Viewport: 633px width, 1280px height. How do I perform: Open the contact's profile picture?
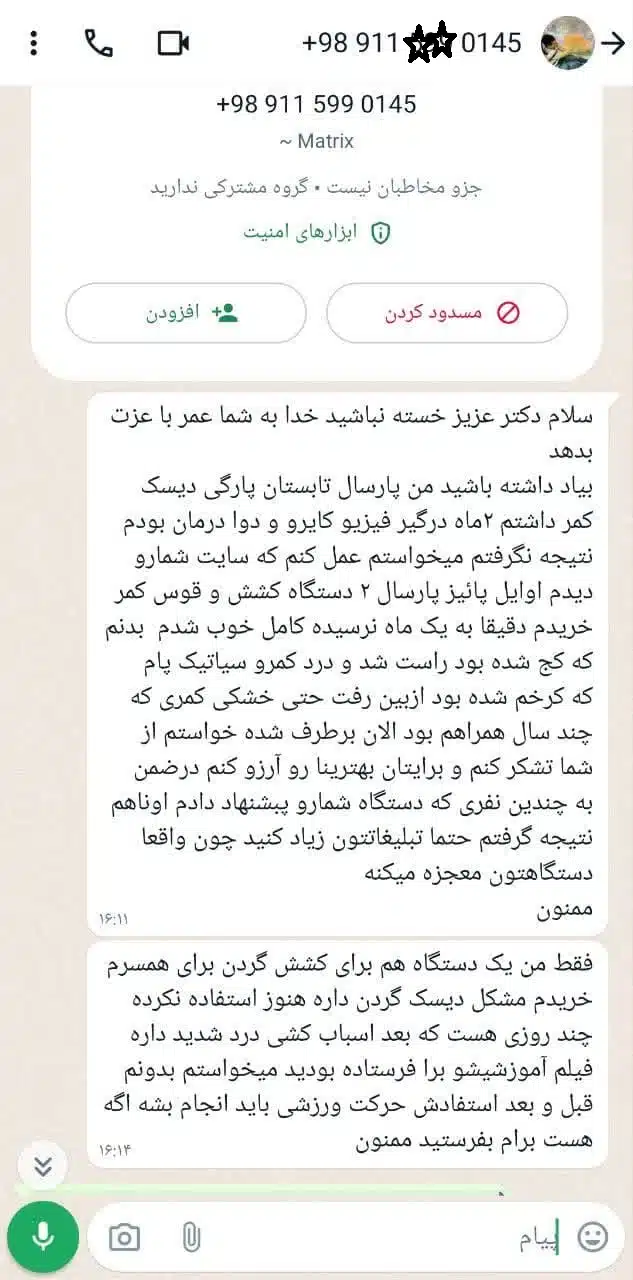567,43
